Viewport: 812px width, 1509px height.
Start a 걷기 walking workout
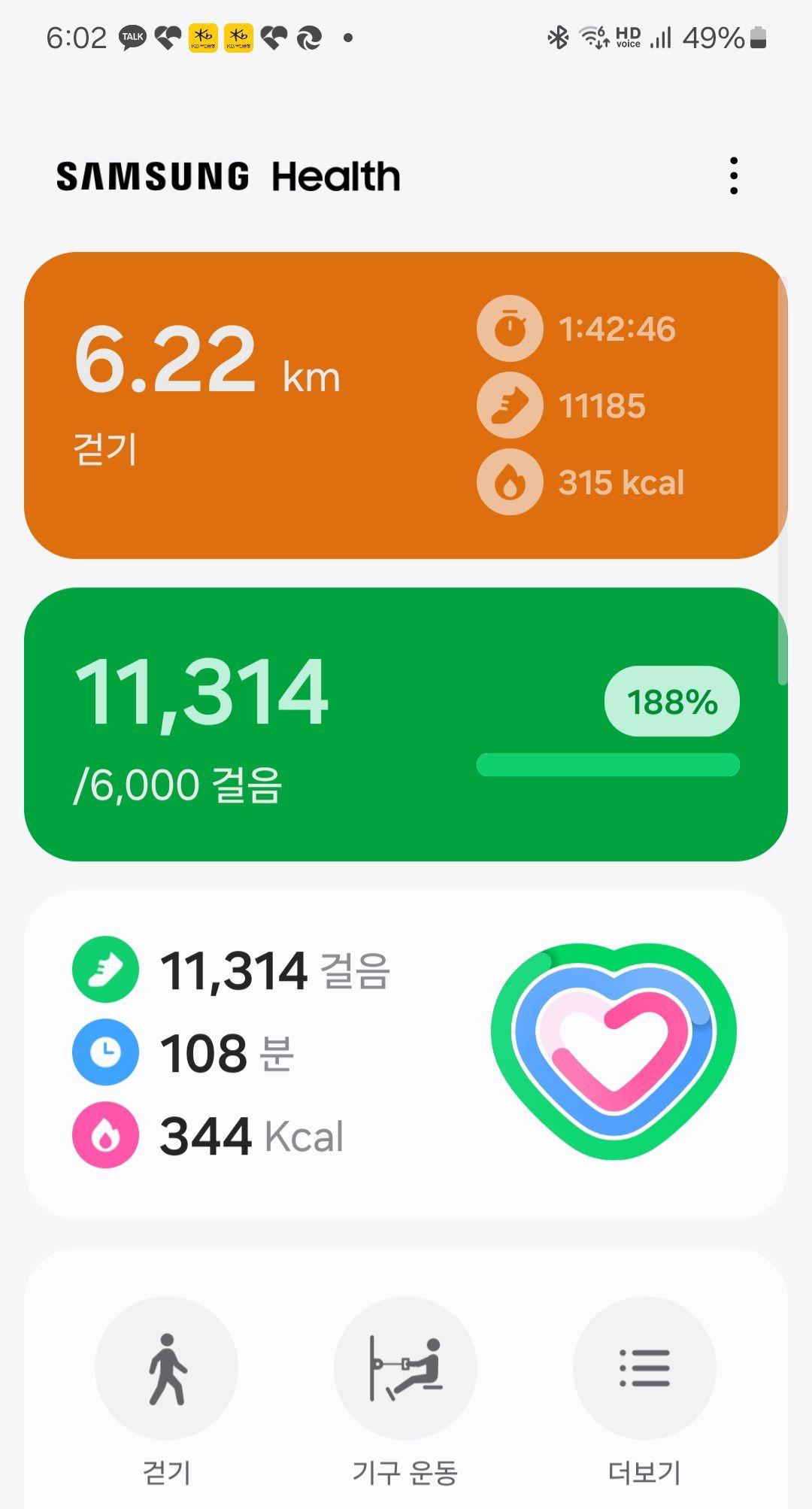[166, 1368]
